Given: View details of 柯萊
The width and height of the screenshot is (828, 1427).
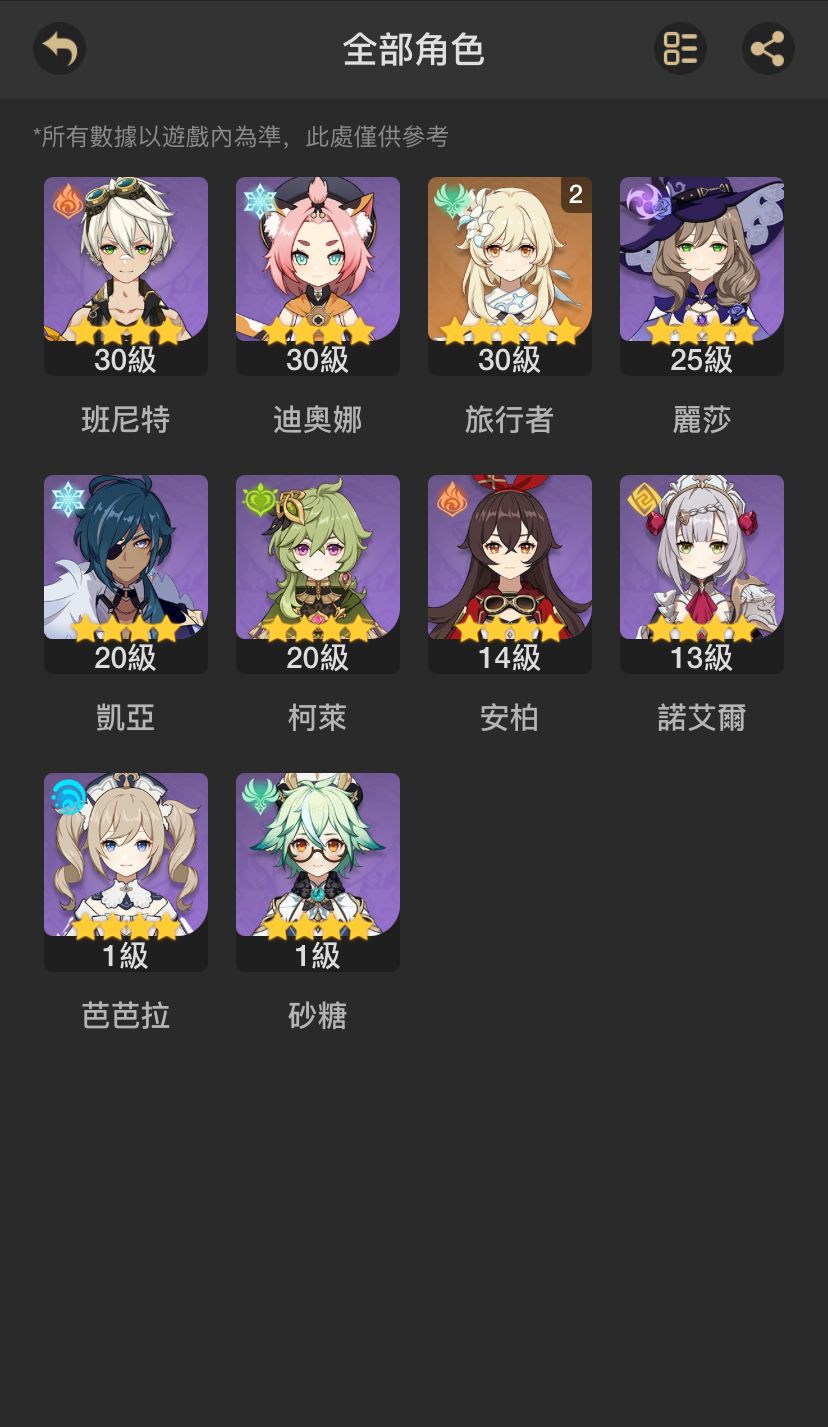Looking at the screenshot, I should tap(318, 574).
